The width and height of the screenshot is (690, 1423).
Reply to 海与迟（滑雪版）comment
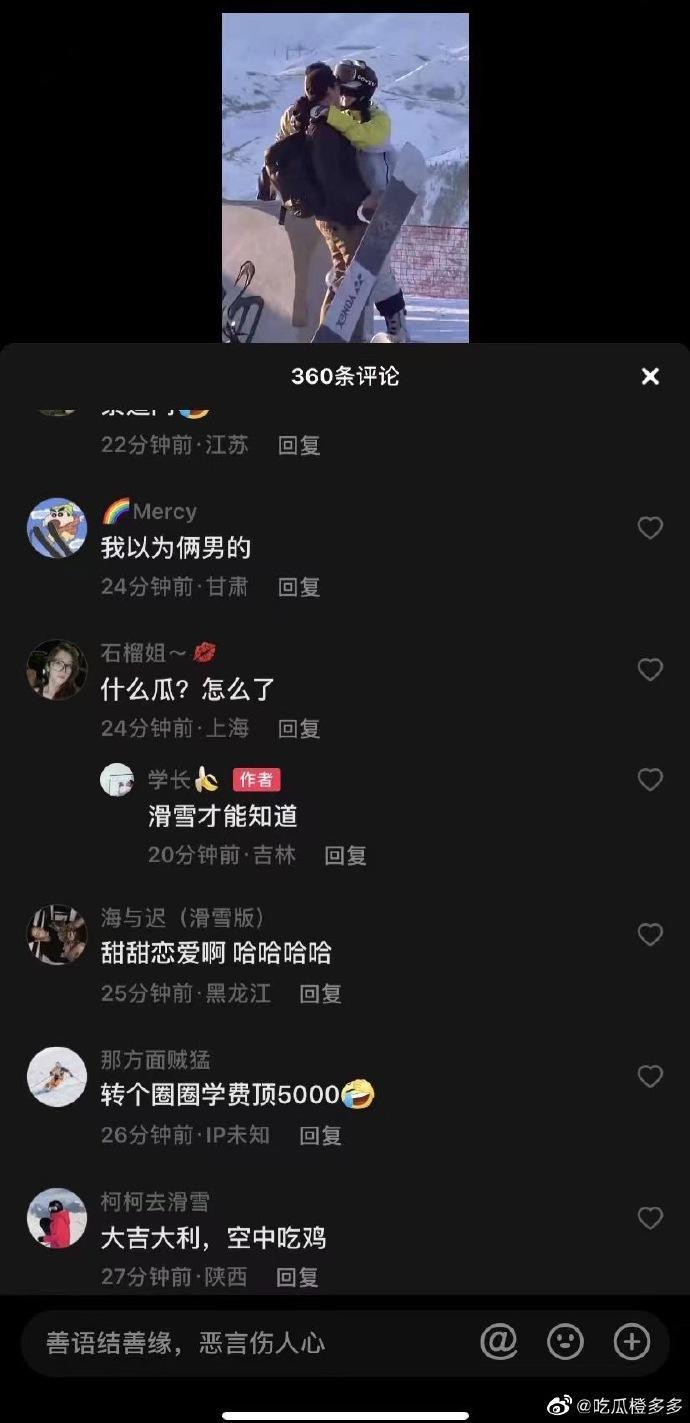tap(321, 994)
